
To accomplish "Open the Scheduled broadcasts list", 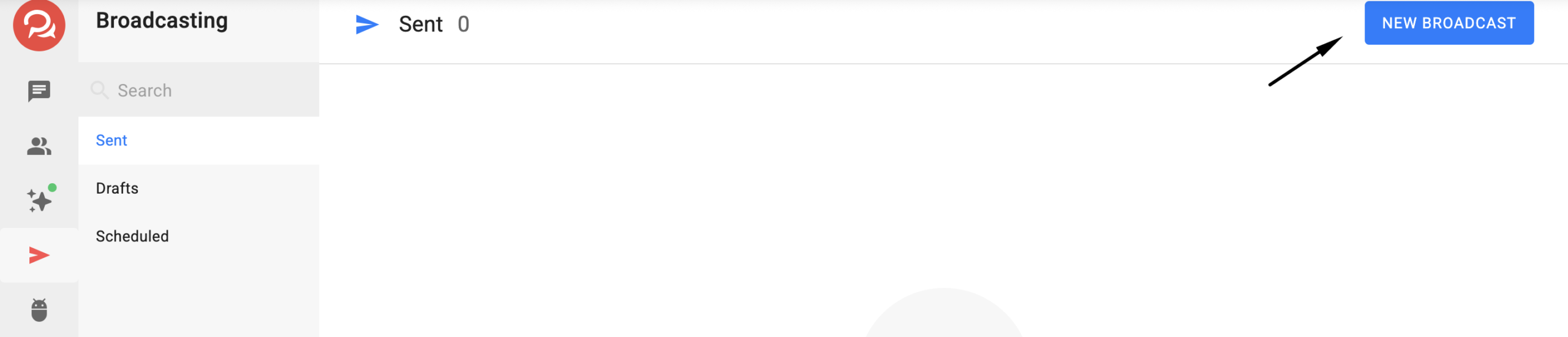I will click(x=132, y=237).
